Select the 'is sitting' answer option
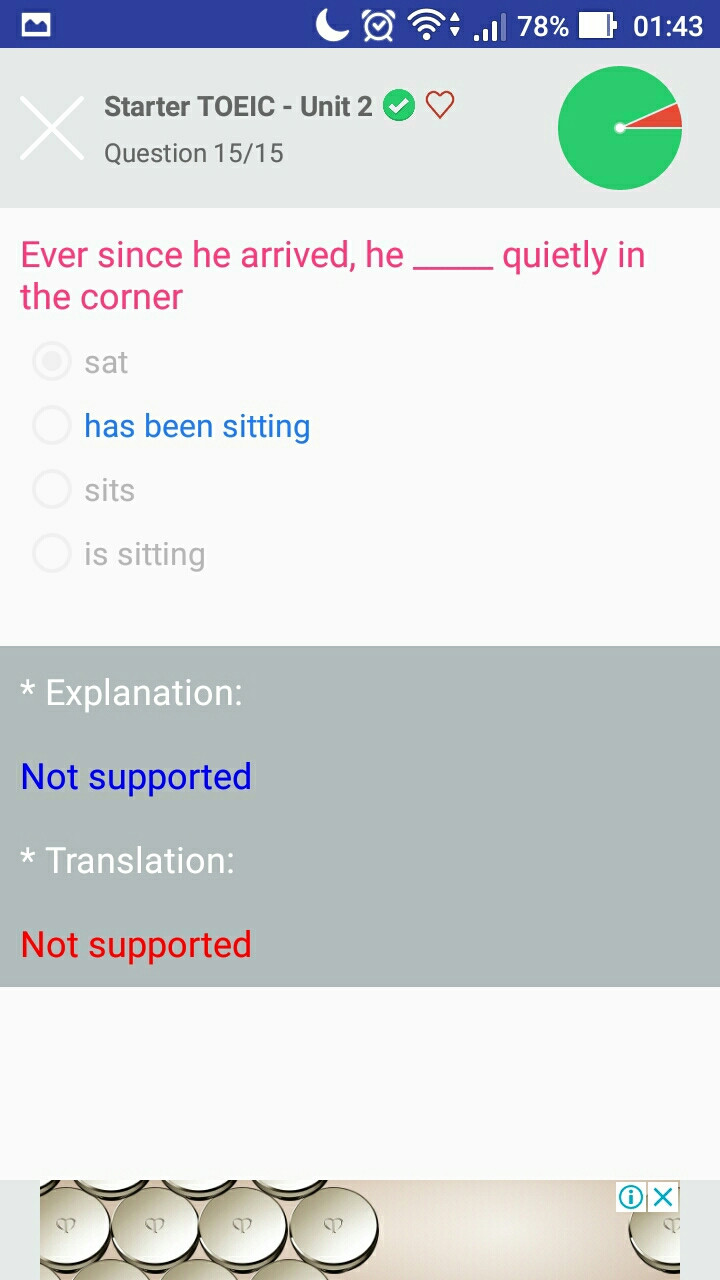This screenshot has width=720, height=1280. click(120, 554)
